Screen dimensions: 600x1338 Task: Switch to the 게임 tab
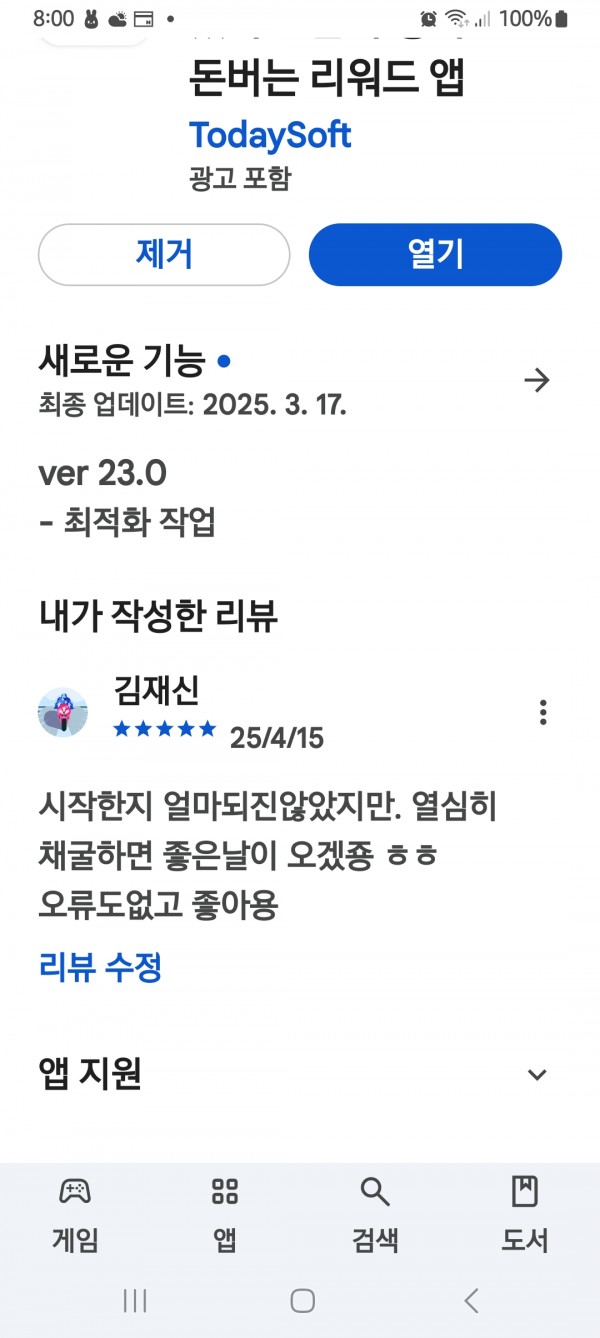[x=75, y=1214]
